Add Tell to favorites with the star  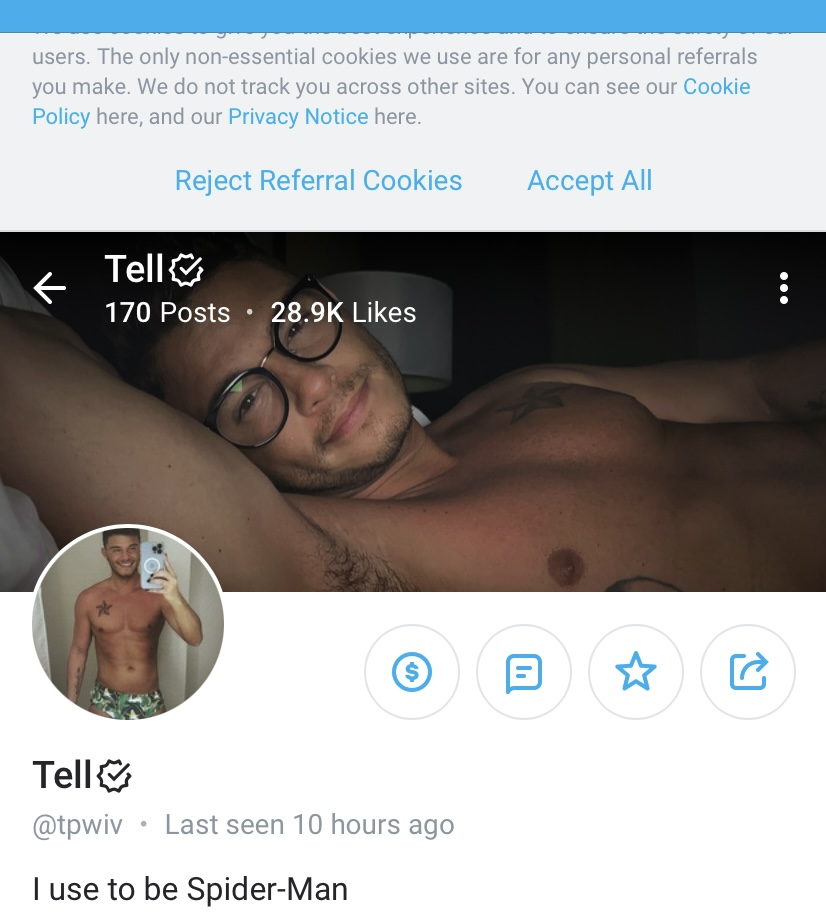coord(635,673)
